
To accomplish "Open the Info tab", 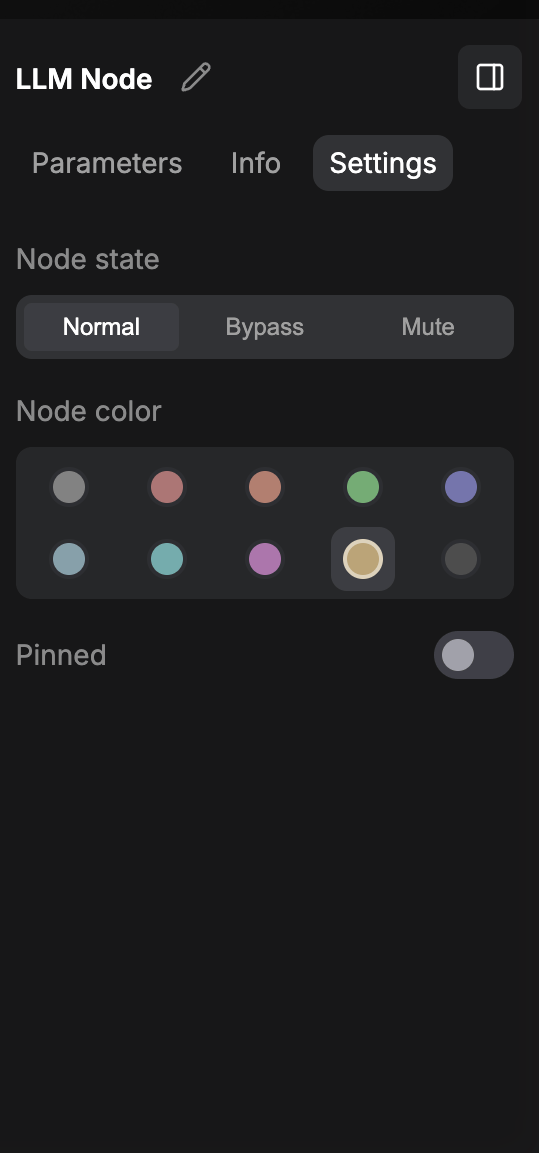I will (255, 163).
